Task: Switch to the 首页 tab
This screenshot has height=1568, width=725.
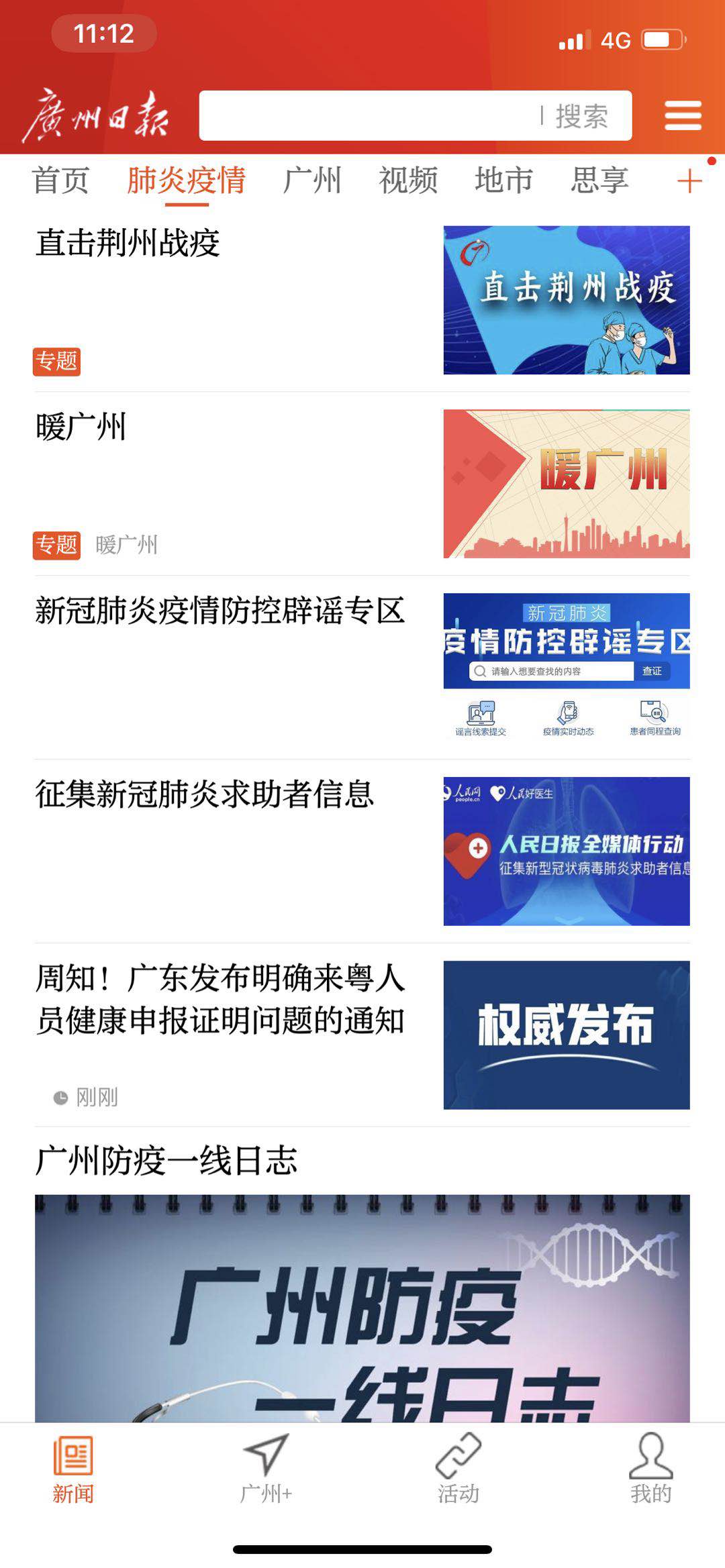Action: coord(60,180)
